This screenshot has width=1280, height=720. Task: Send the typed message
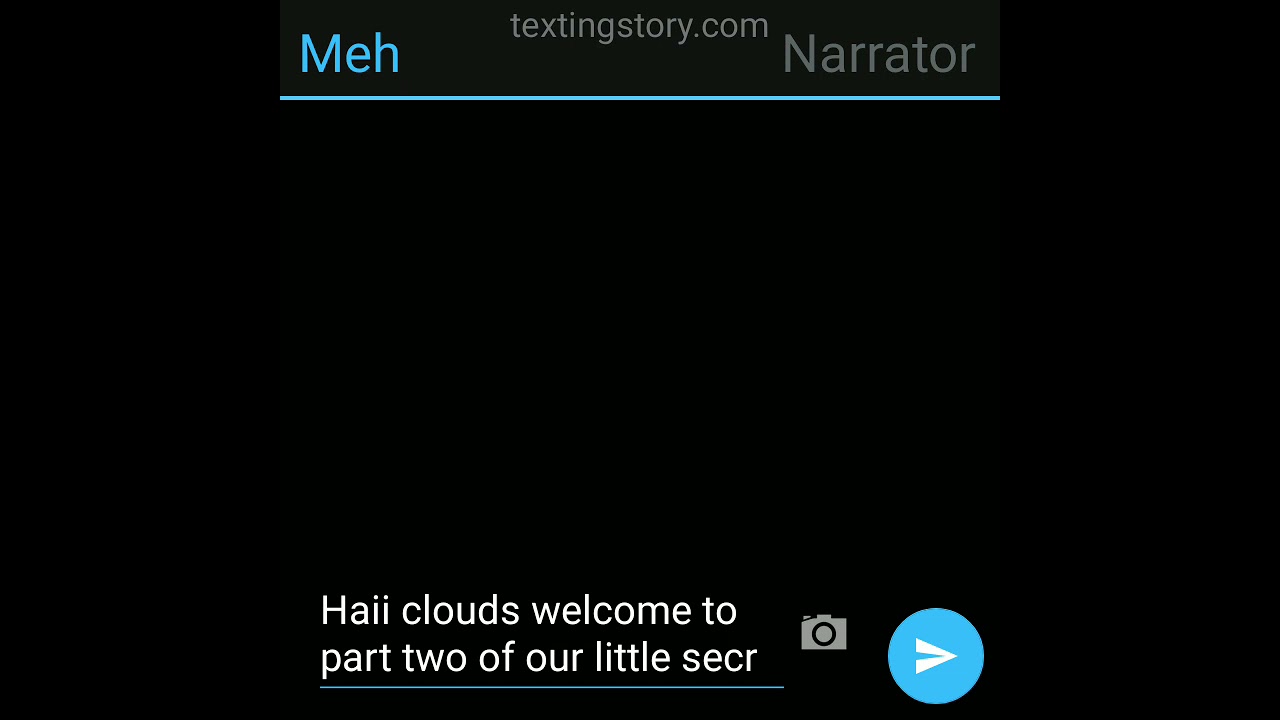(935, 656)
